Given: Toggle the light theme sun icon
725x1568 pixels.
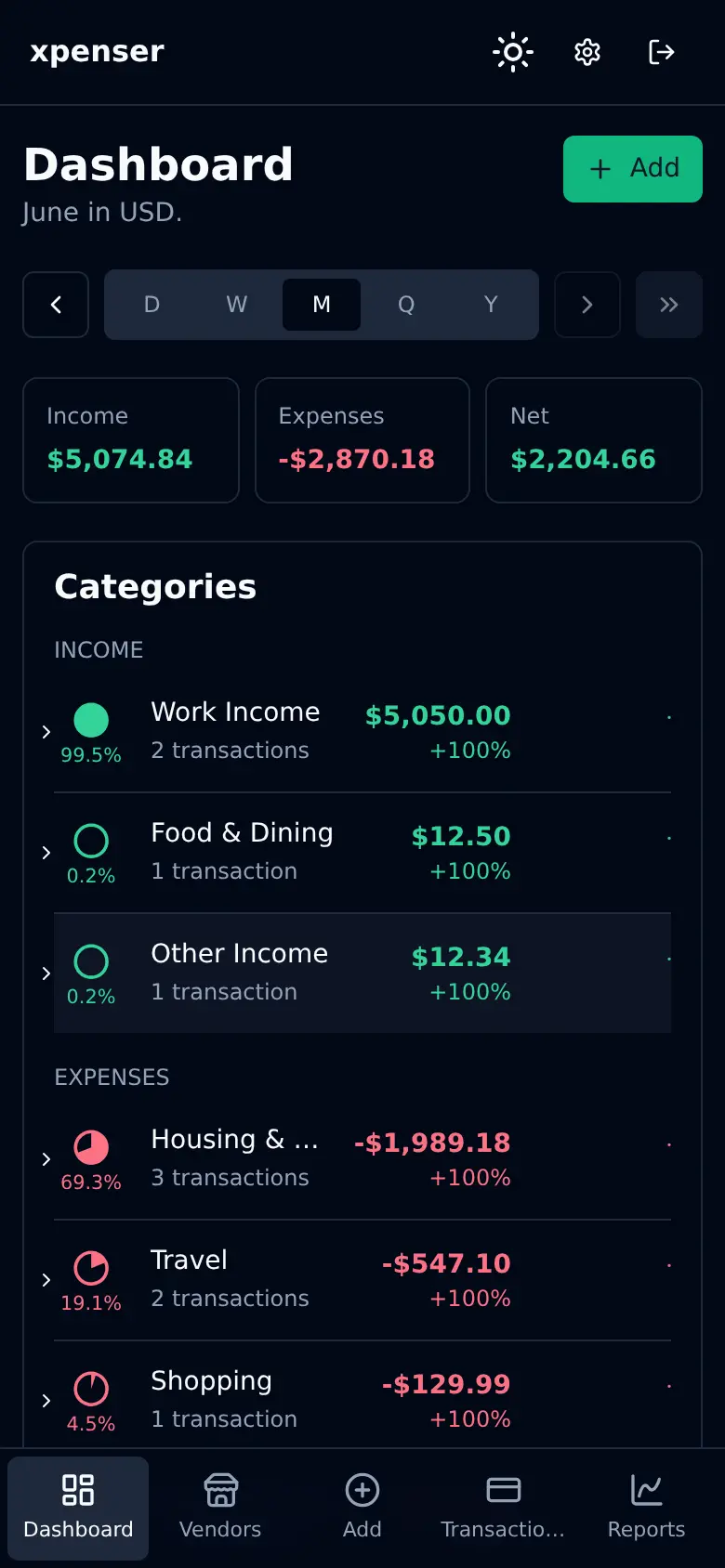Looking at the screenshot, I should [x=513, y=52].
